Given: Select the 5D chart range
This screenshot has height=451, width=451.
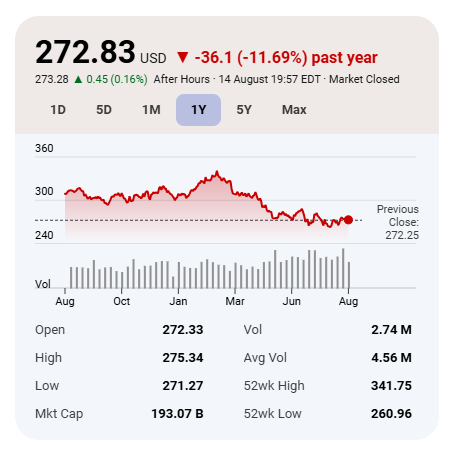Looking at the screenshot, I should pyautogui.click(x=104, y=110).
